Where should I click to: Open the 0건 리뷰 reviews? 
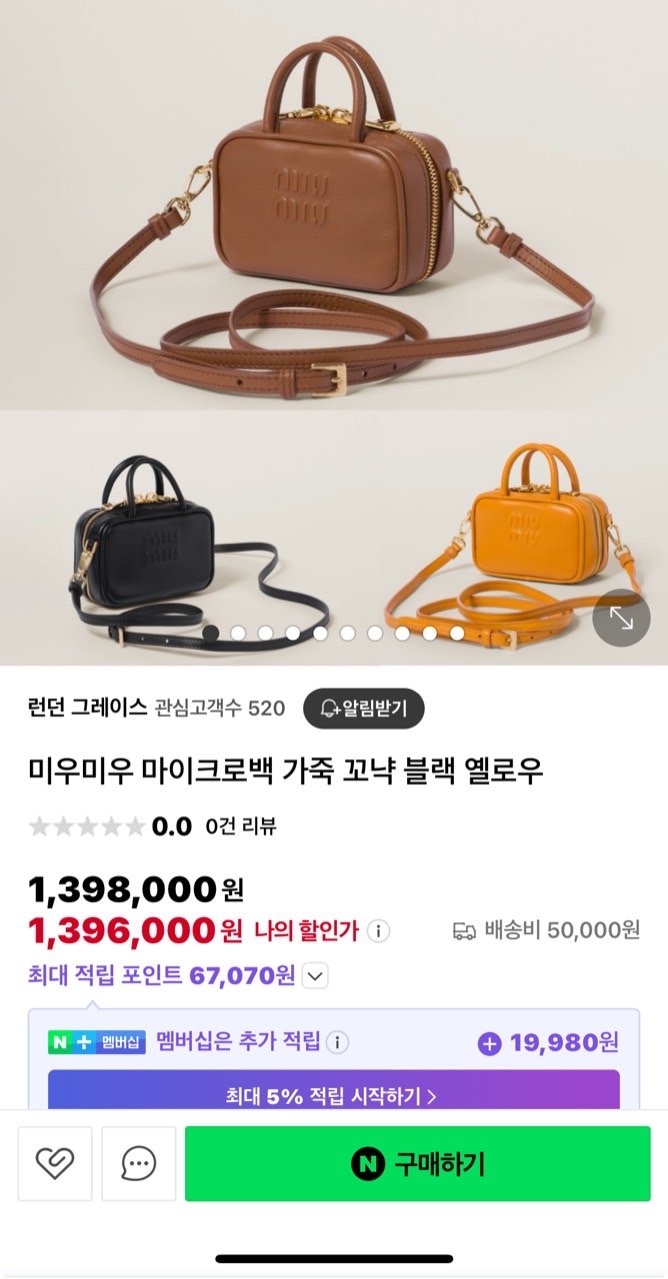(x=240, y=826)
